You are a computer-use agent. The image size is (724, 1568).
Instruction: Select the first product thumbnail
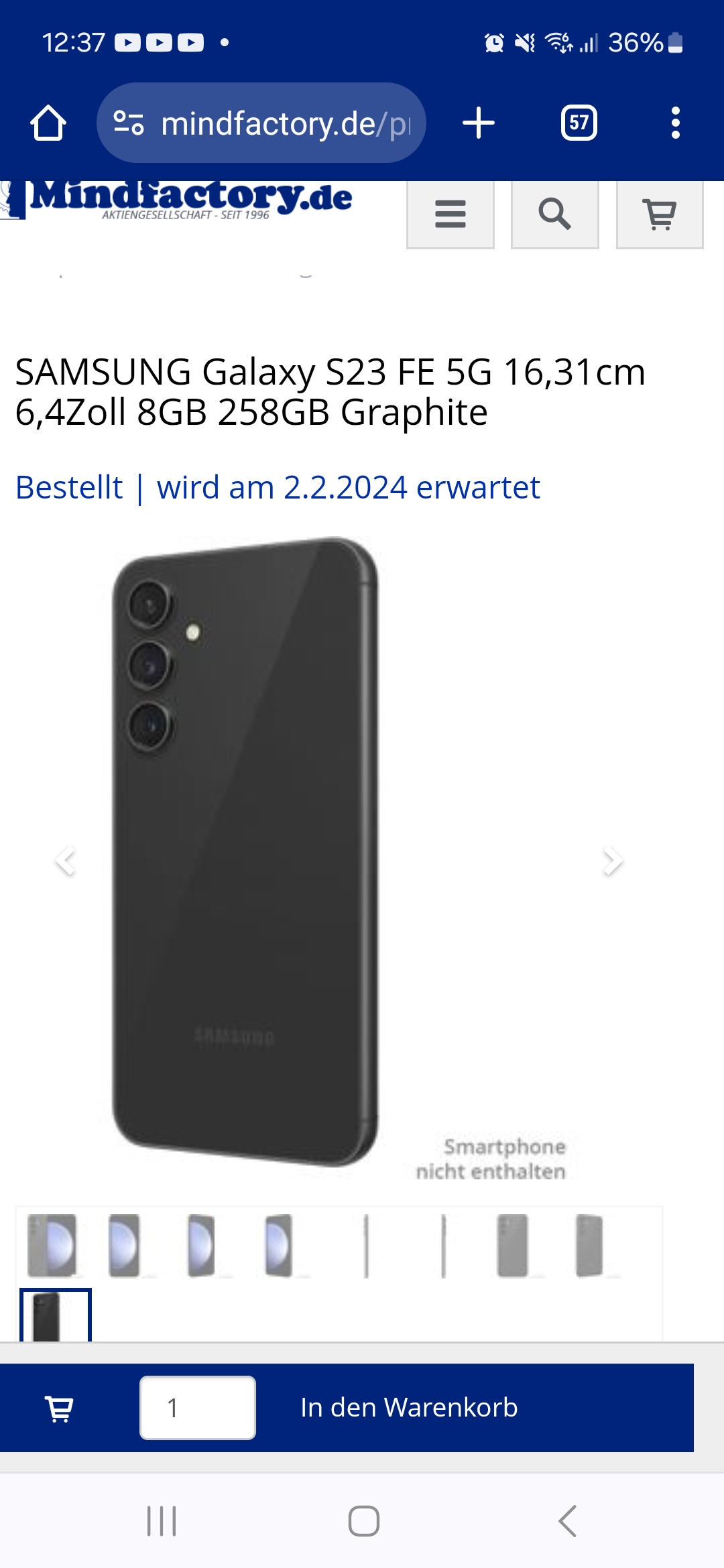point(52,1245)
